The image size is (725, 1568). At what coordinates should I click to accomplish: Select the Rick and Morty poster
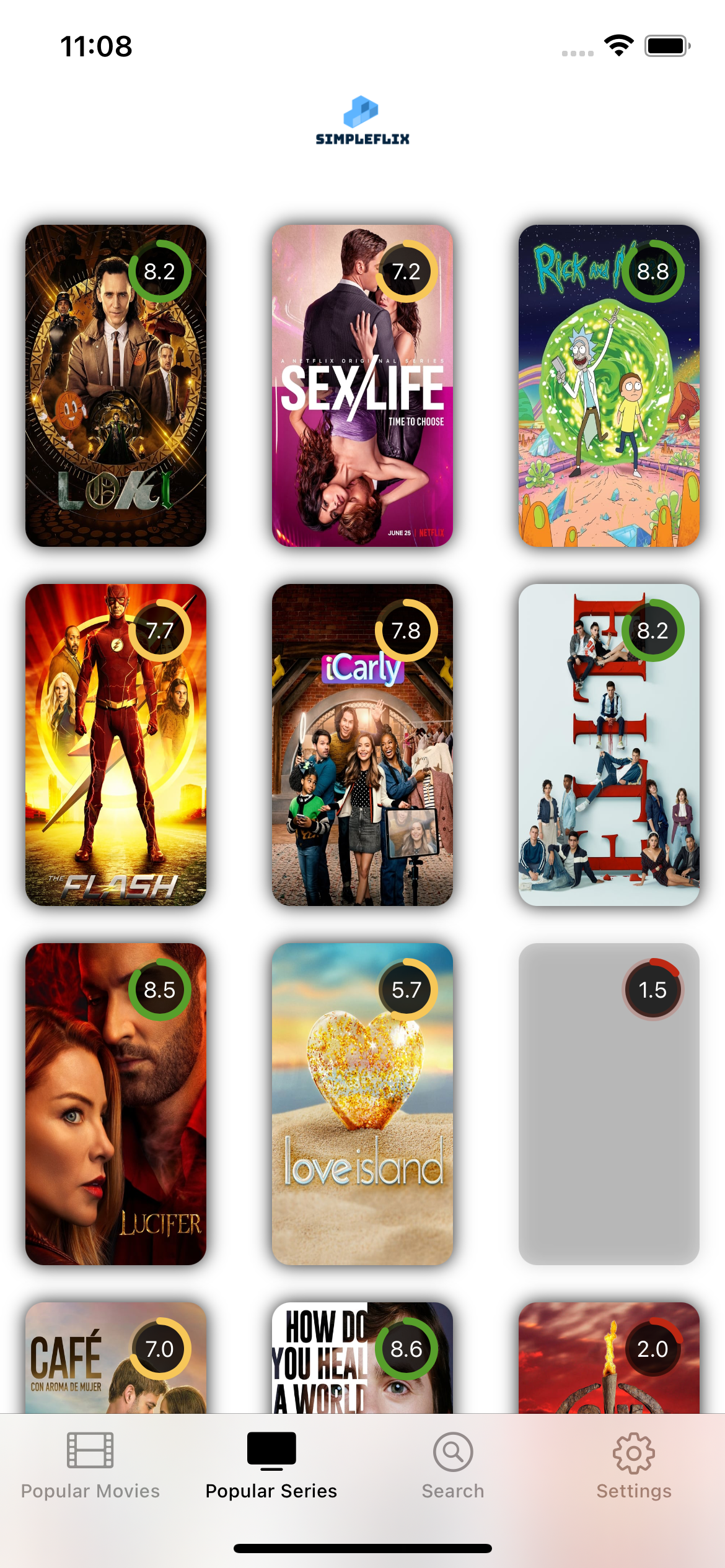609,385
